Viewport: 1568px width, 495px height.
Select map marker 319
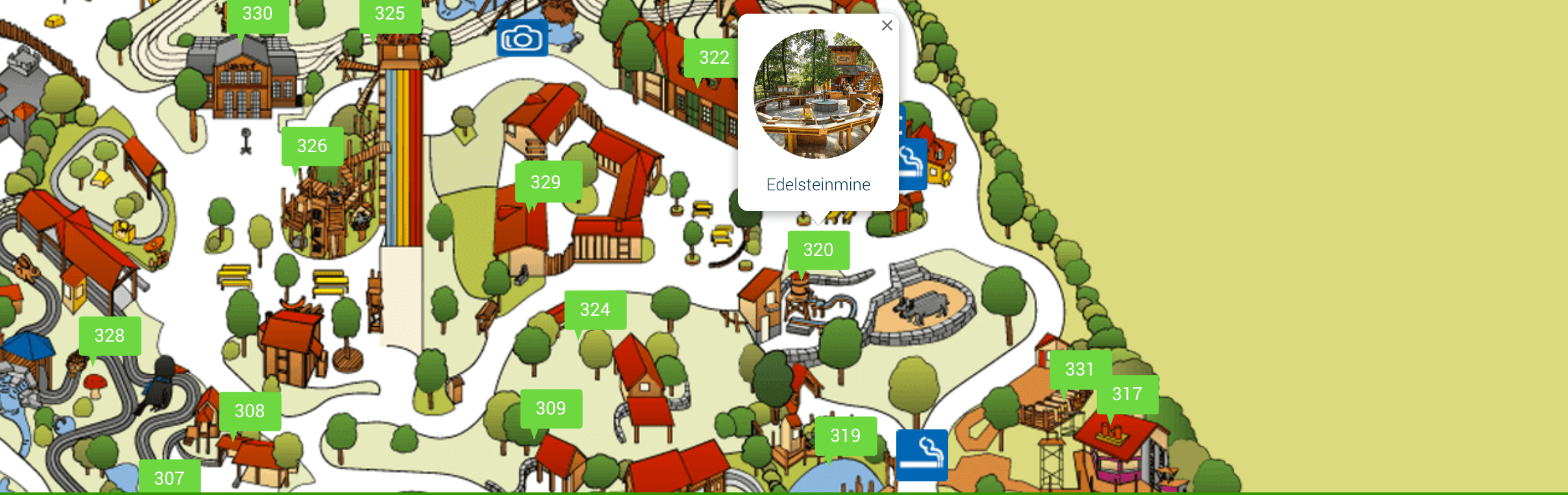pos(845,436)
